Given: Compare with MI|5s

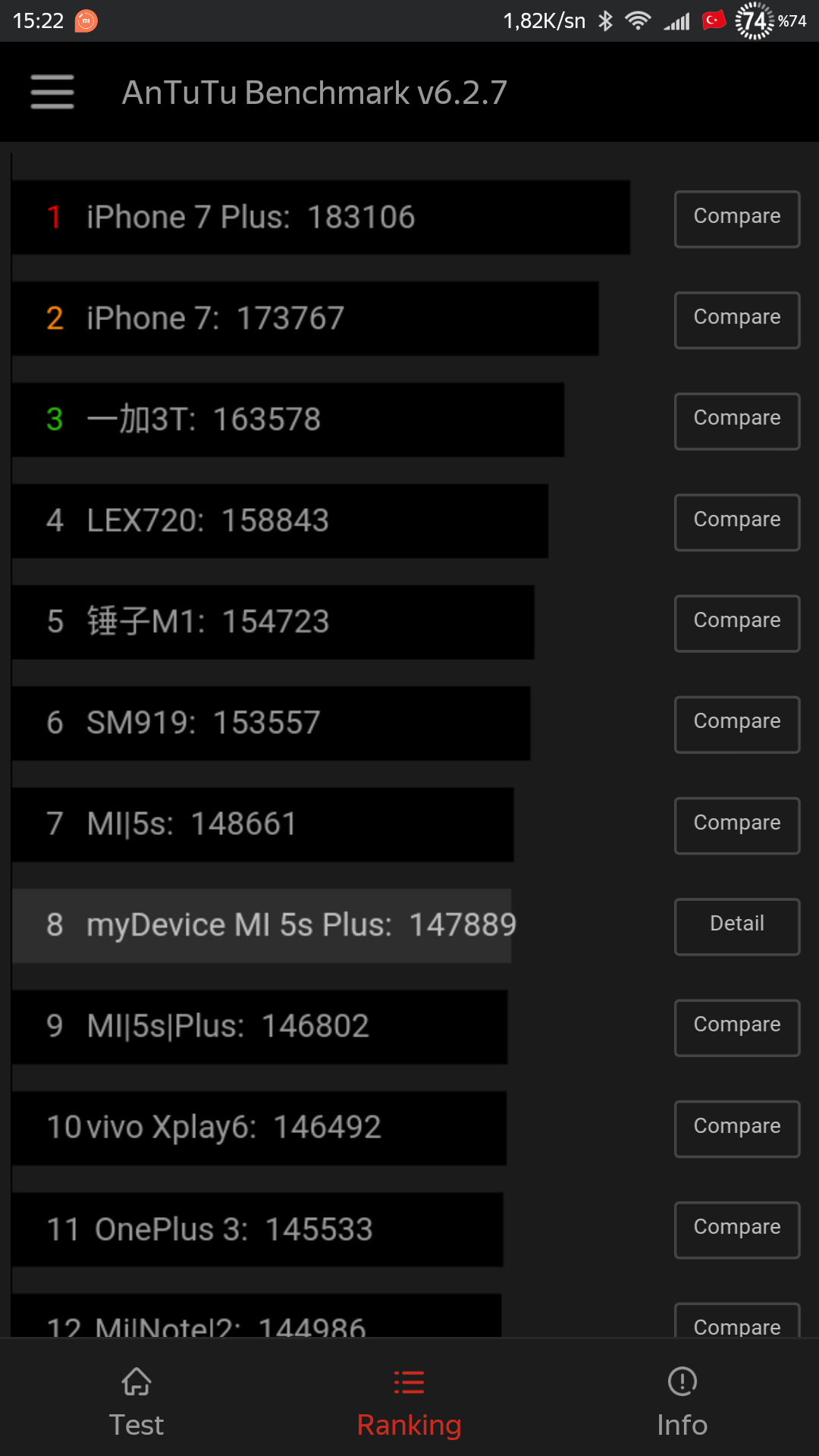Looking at the screenshot, I should tap(737, 825).
